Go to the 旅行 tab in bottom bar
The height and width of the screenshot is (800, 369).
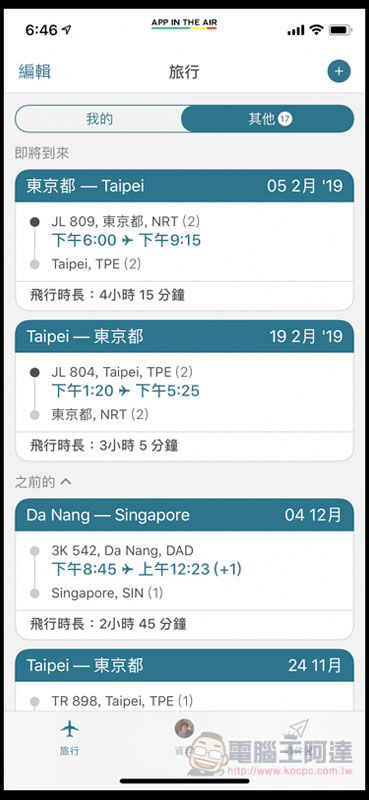tap(69, 736)
